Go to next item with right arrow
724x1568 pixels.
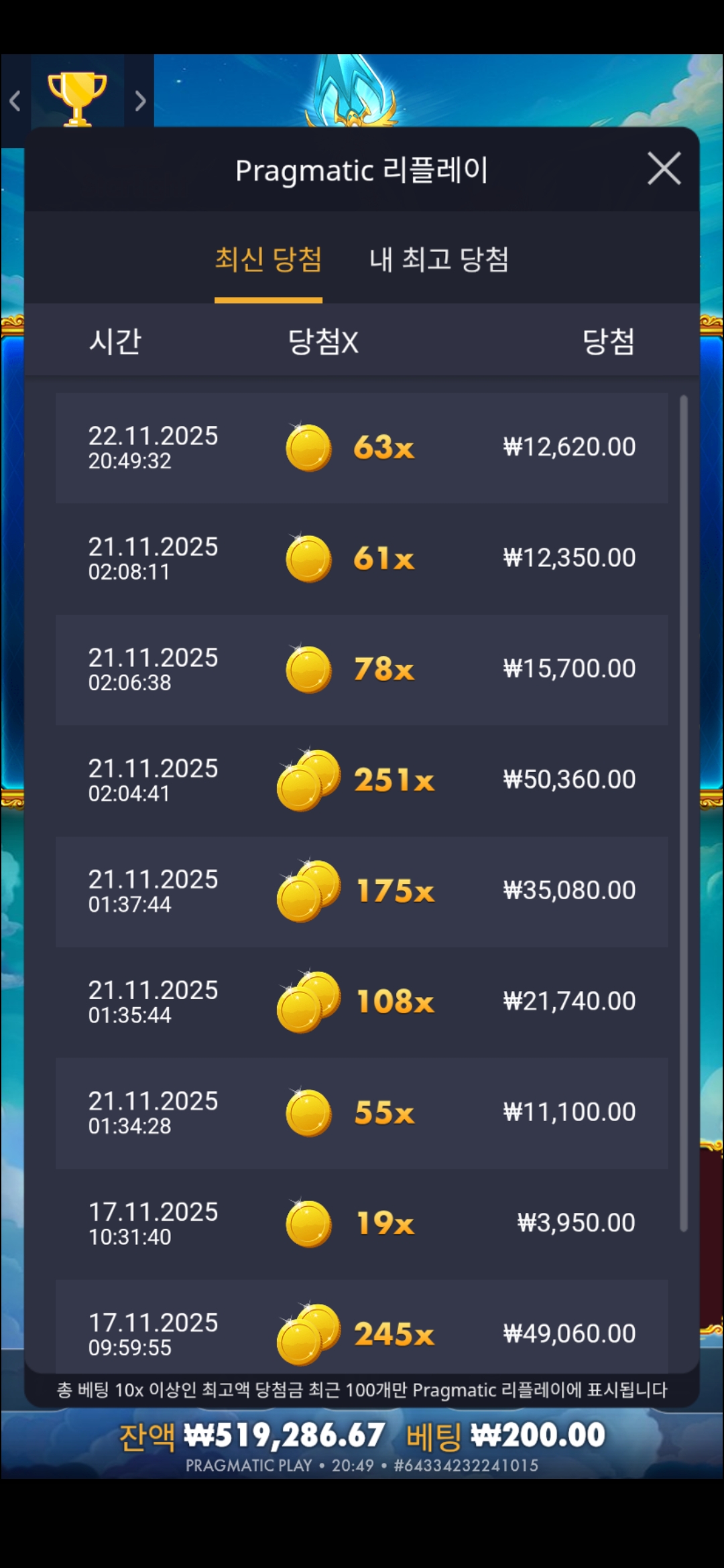[139, 101]
